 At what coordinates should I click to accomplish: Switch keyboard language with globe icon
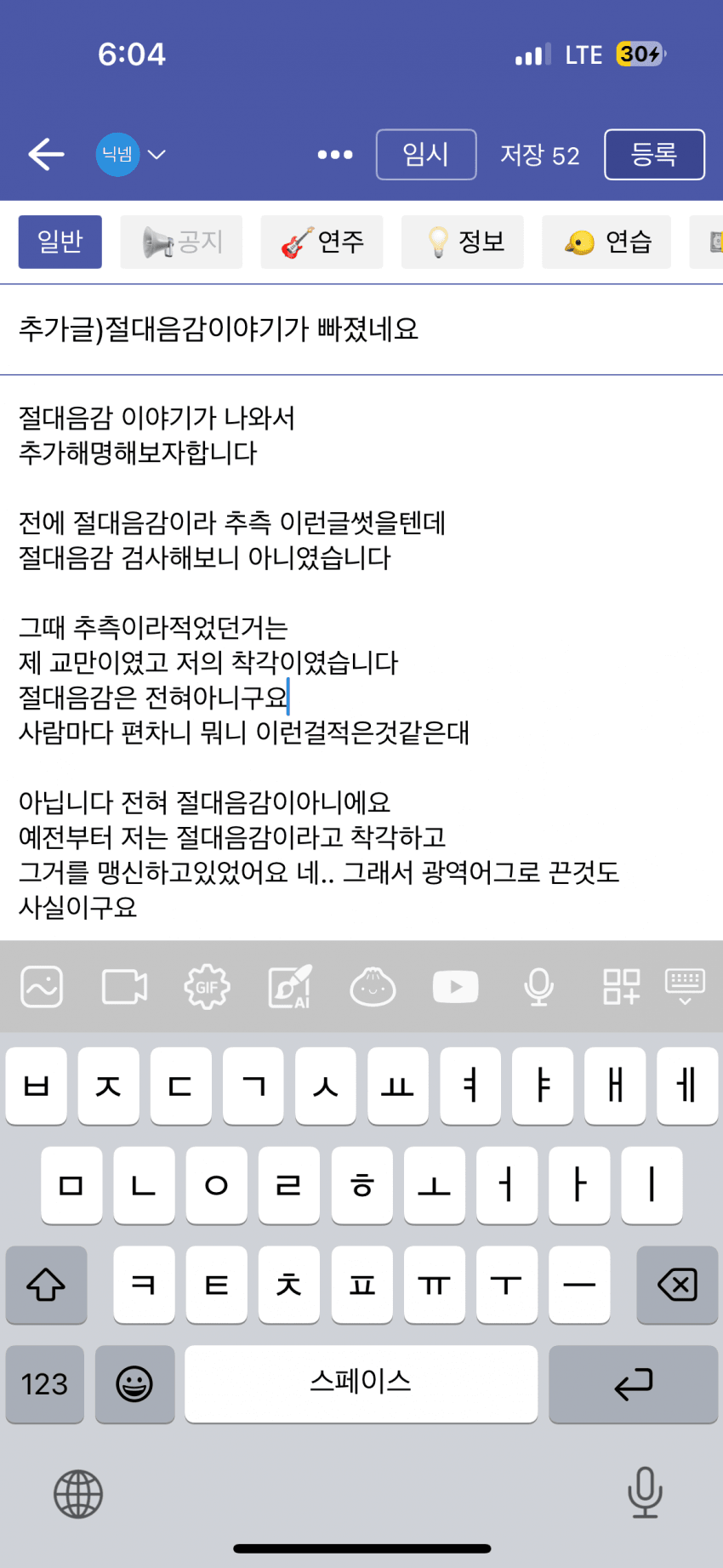[78, 1494]
